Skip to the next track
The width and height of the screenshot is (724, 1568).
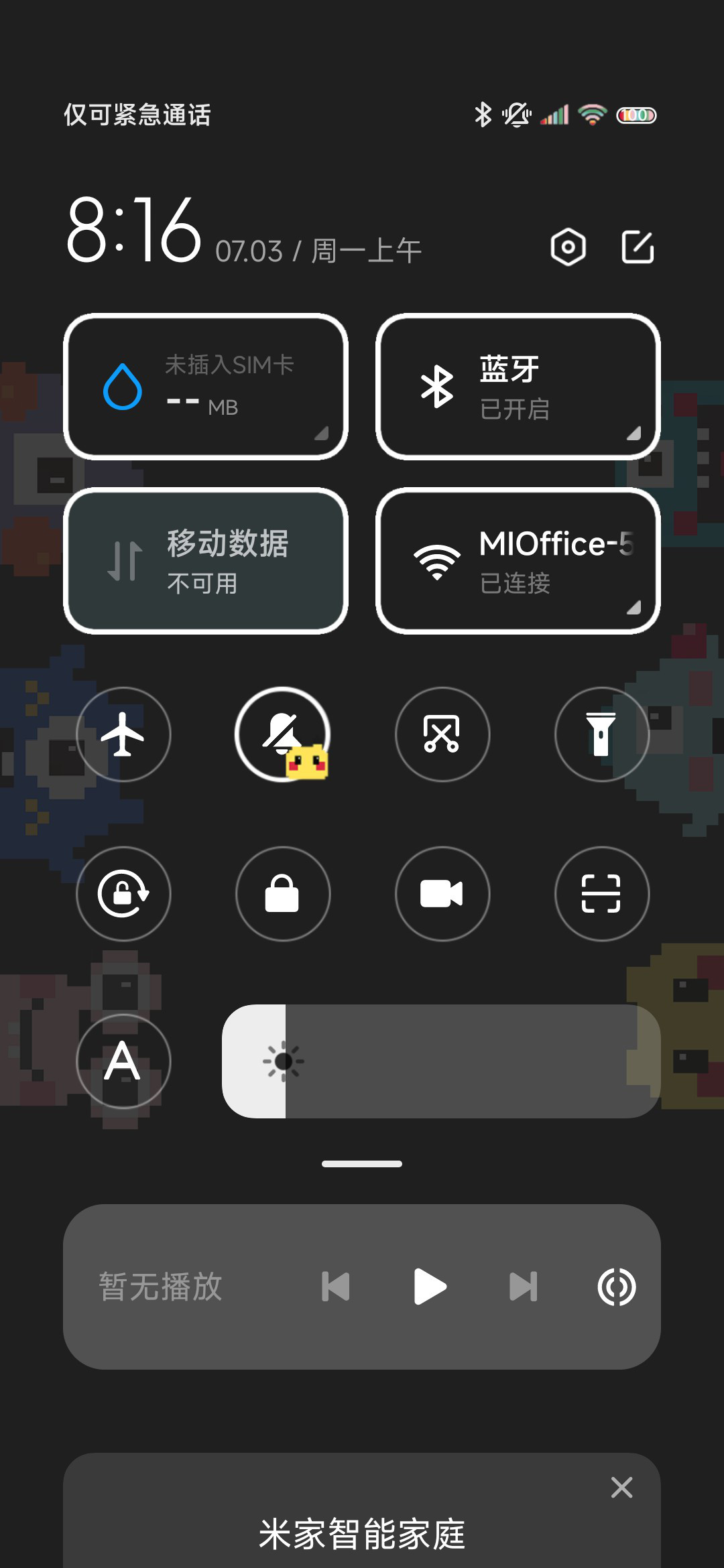point(523,1287)
